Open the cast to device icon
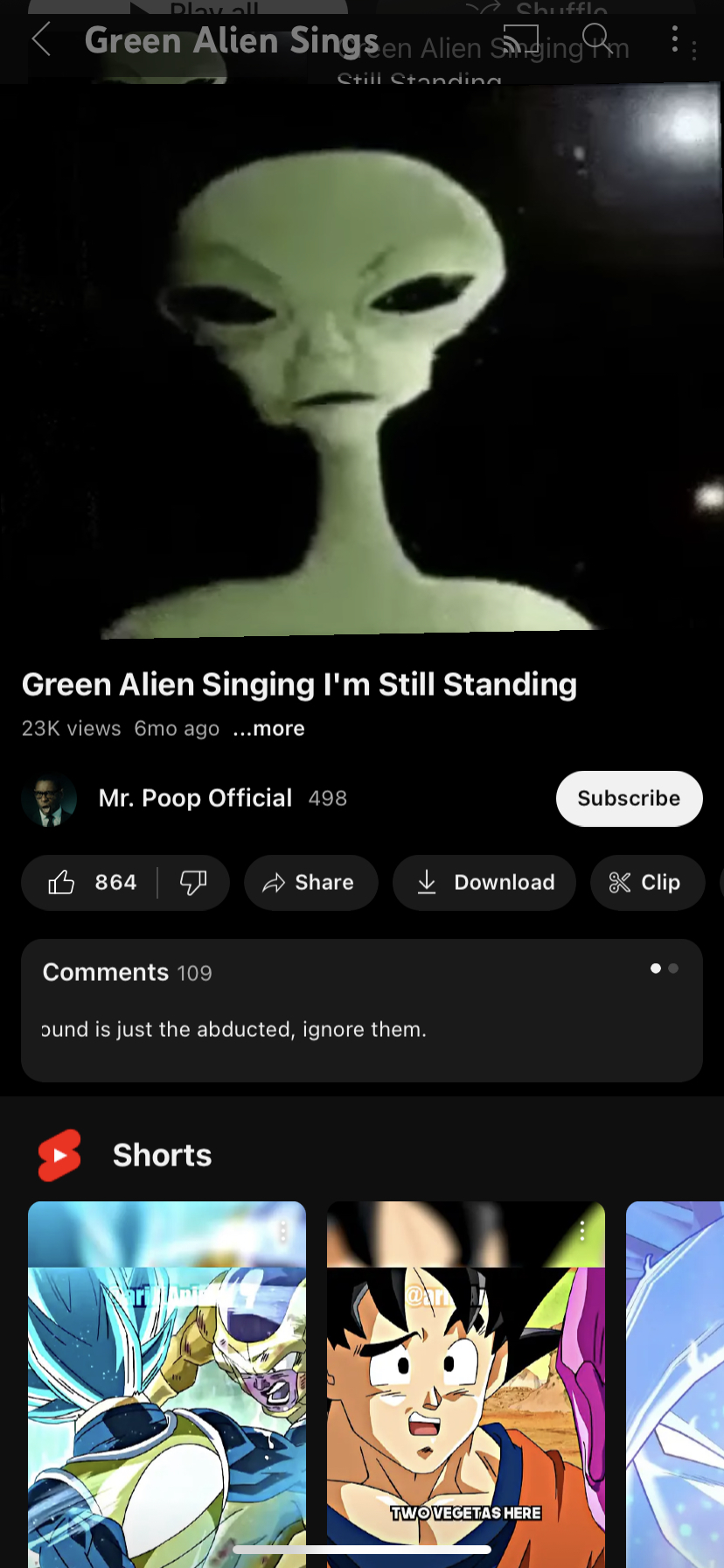724x1568 pixels. coord(521,39)
